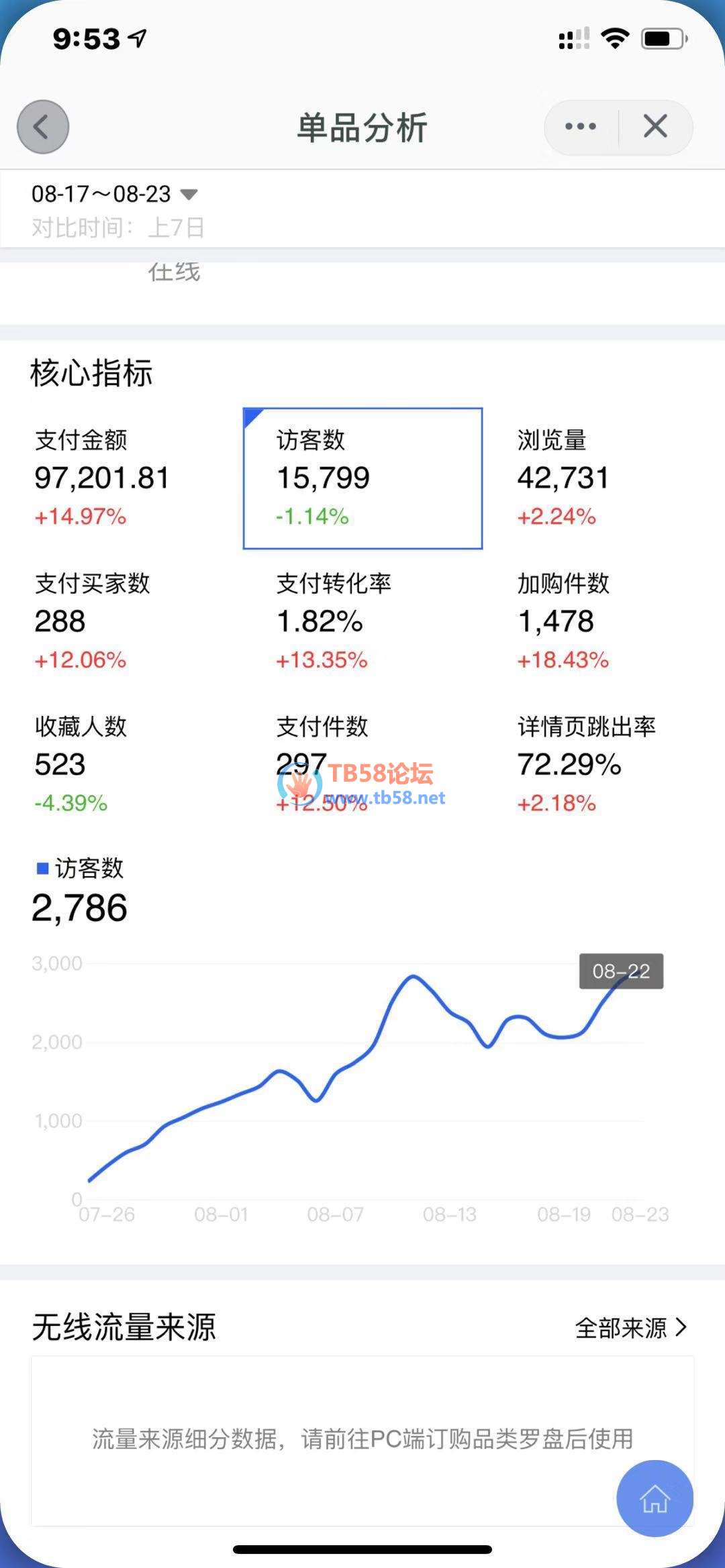Select the 收藏人数 metric tile
This screenshot has width=725, height=1568.
(121, 764)
